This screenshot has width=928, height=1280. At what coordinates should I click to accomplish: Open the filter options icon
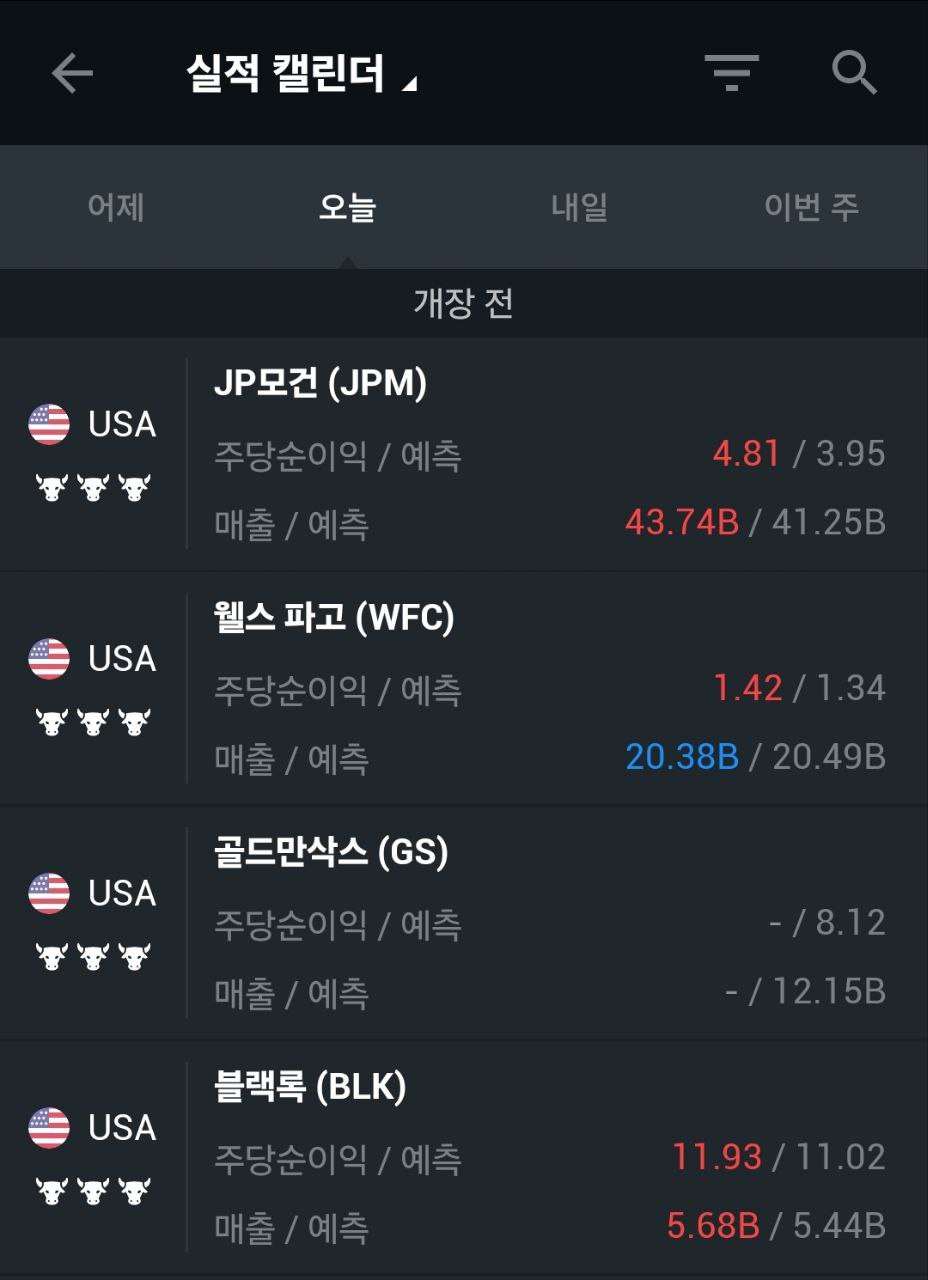click(731, 73)
